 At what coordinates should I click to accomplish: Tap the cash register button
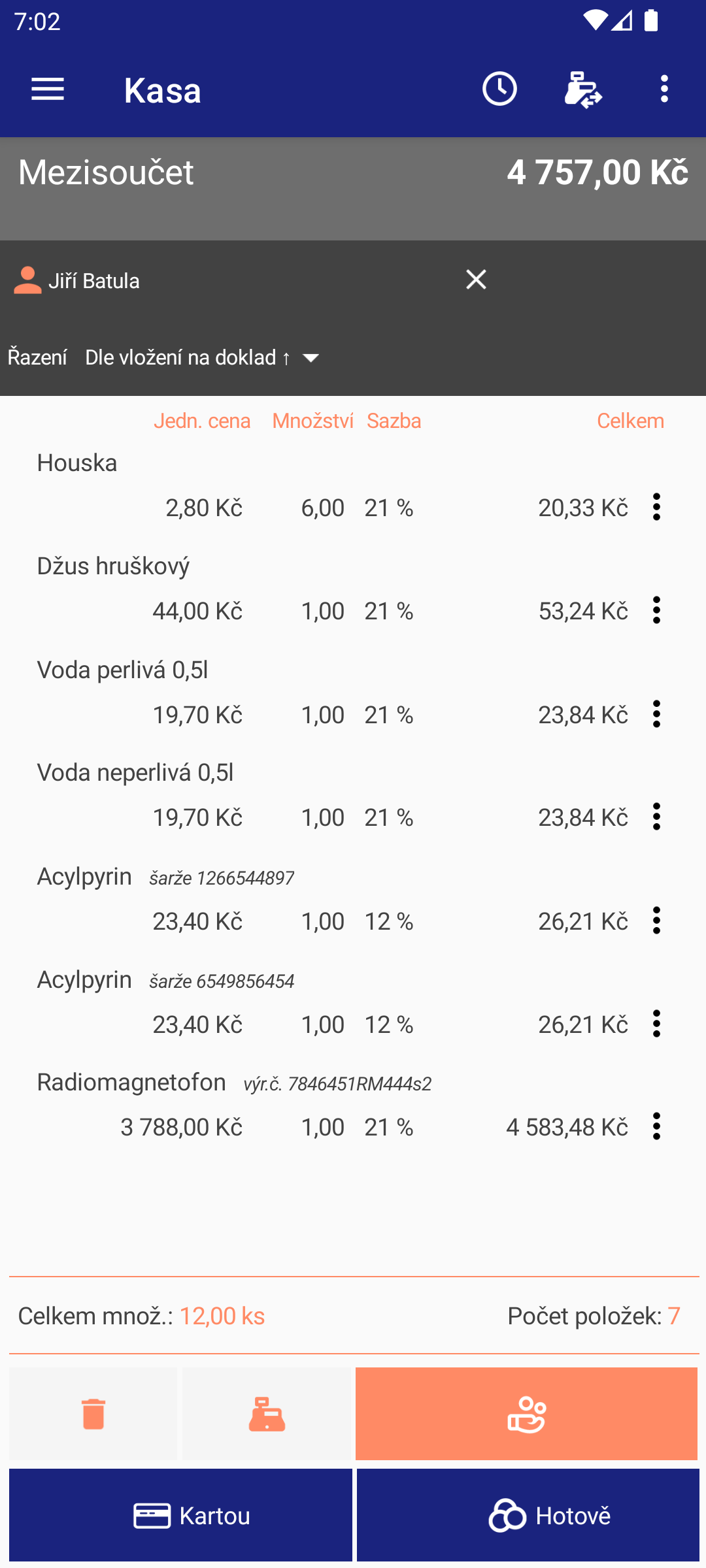tap(267, 1414)
